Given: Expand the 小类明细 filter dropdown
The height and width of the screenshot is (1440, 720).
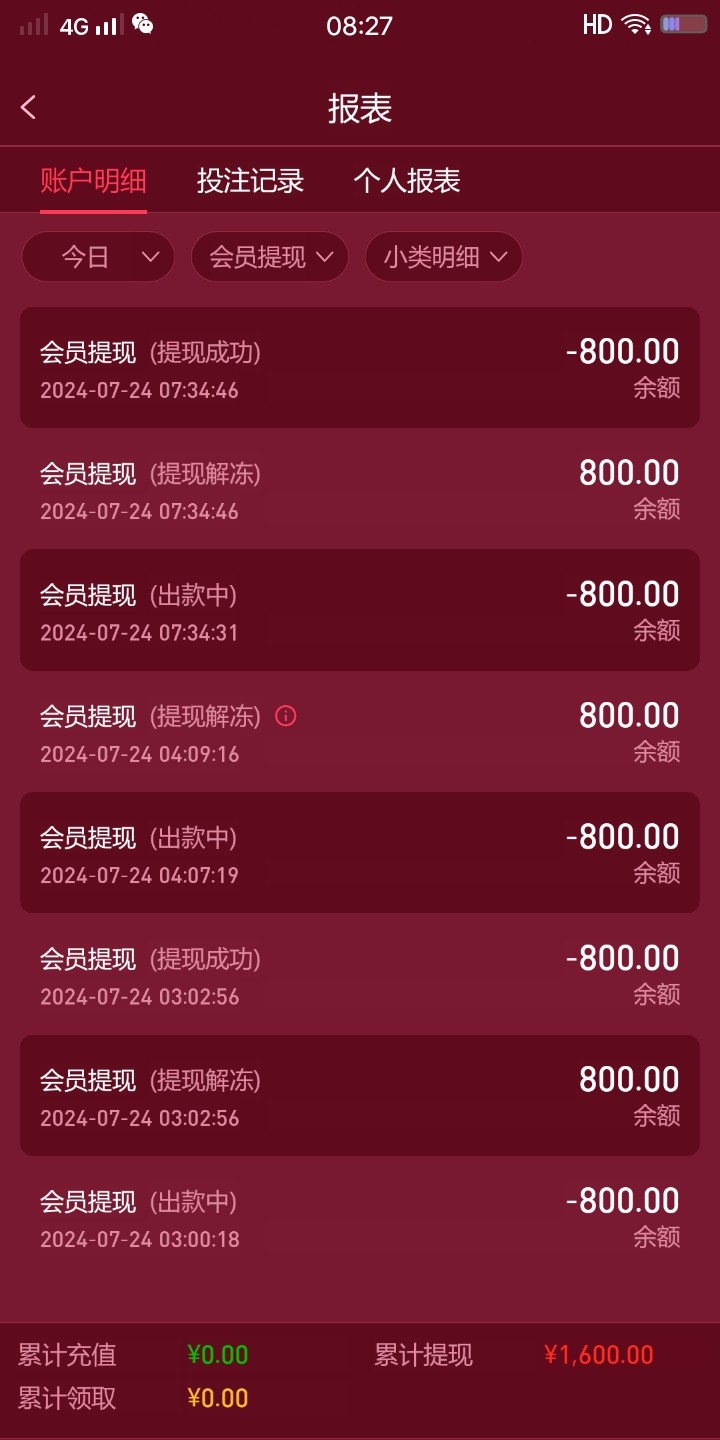Looking at the screenshot, I should tap(444, 257).
